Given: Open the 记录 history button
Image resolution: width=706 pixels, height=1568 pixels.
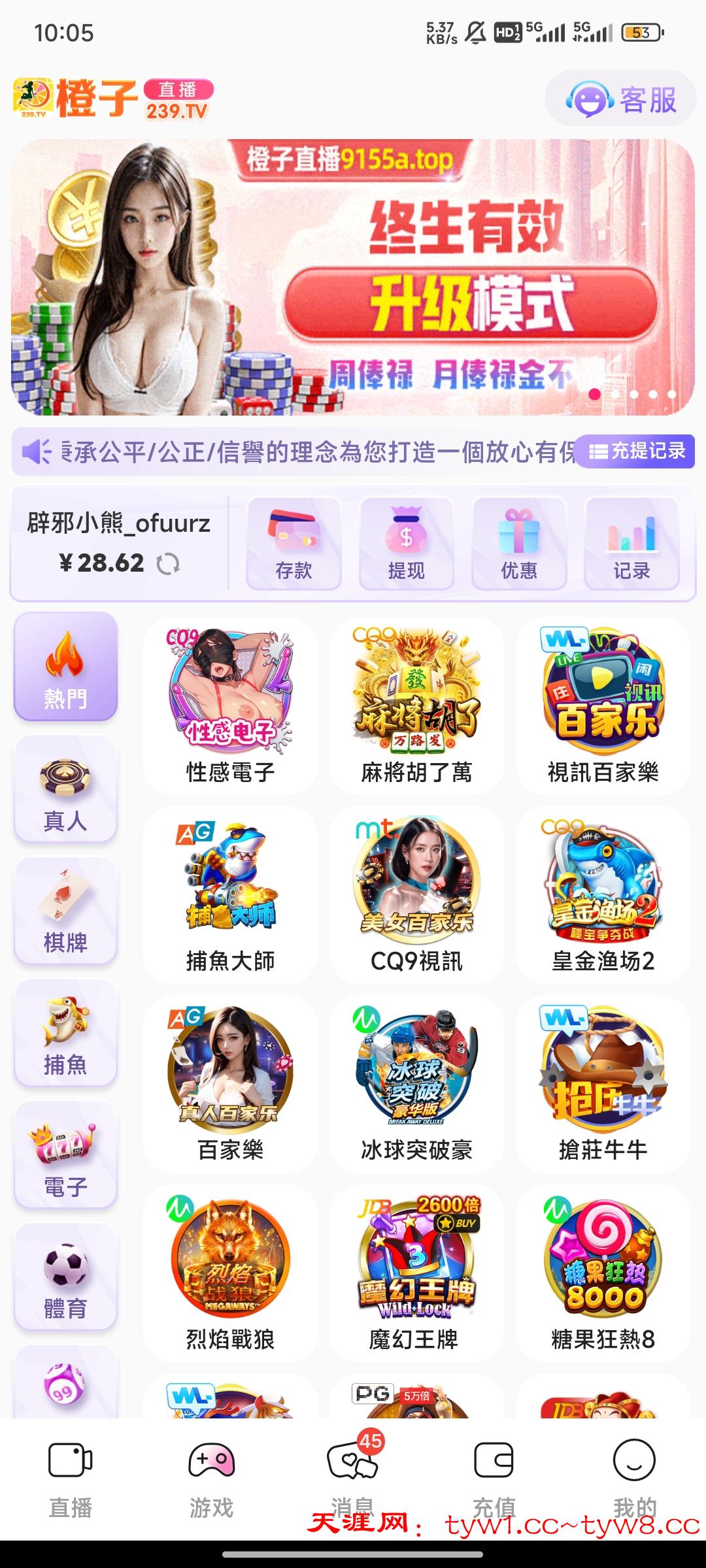Looking at the screenshot, I should 631,544.
